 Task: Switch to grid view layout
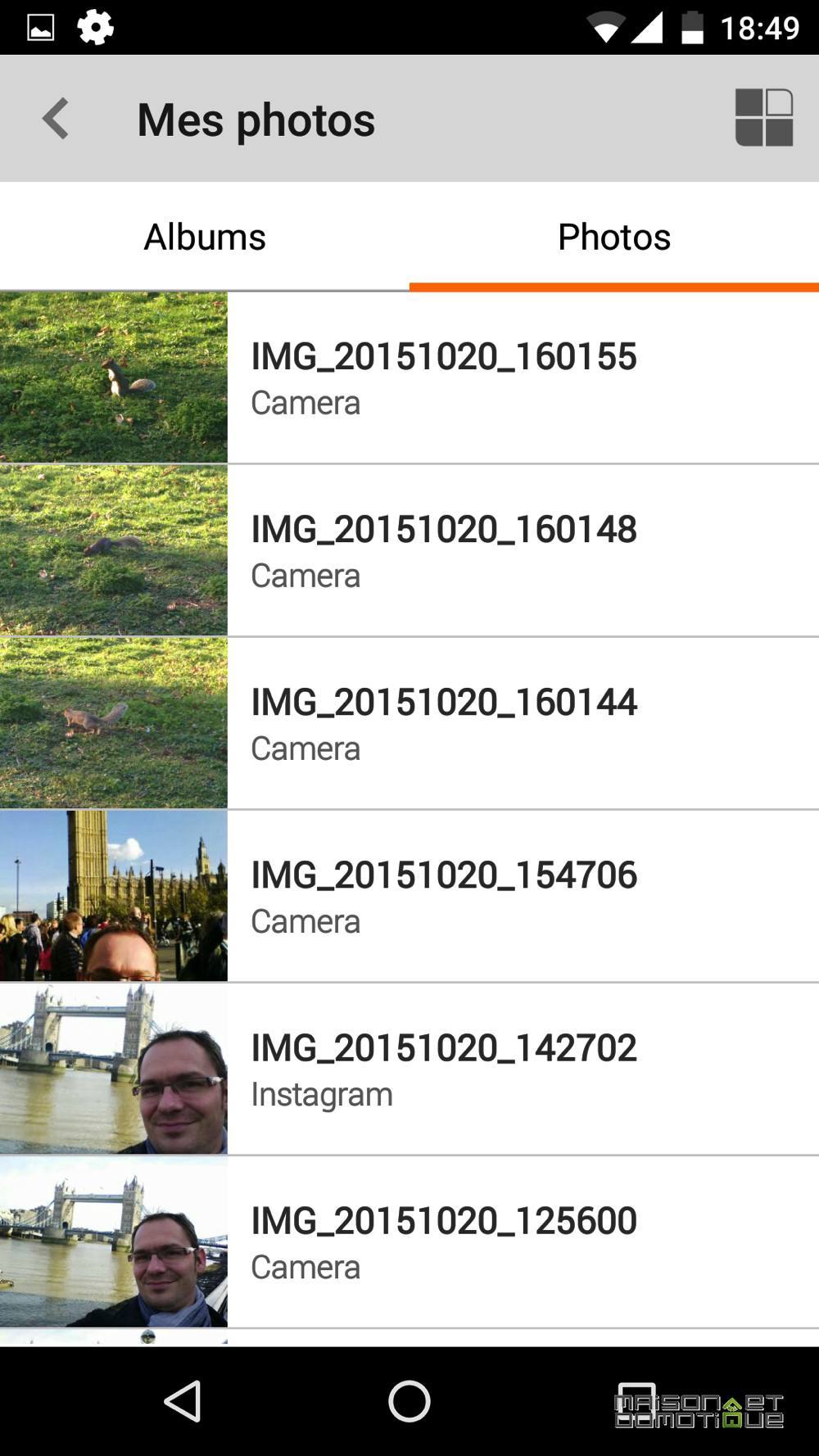click(764, 118)
